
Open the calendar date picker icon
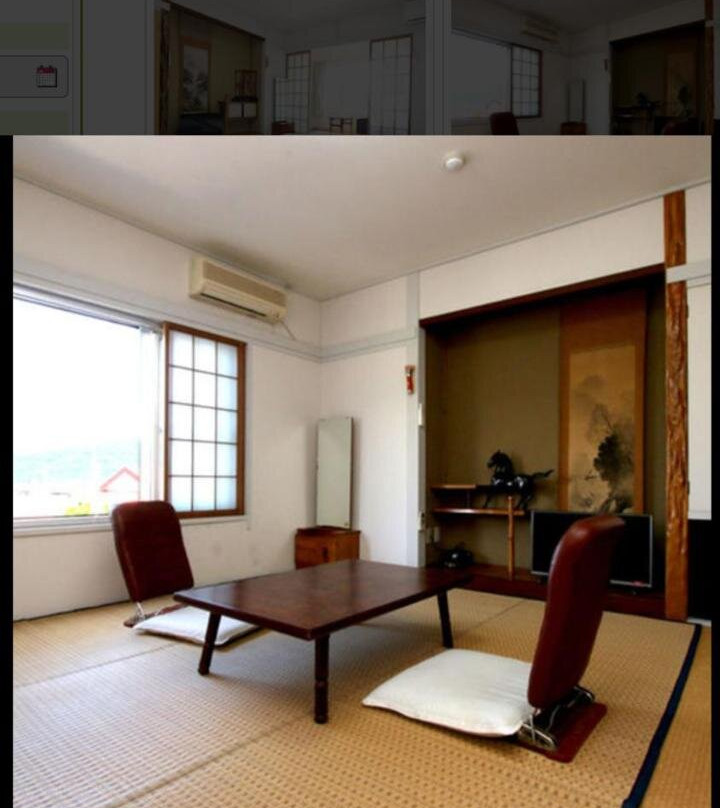click(46, 76)
